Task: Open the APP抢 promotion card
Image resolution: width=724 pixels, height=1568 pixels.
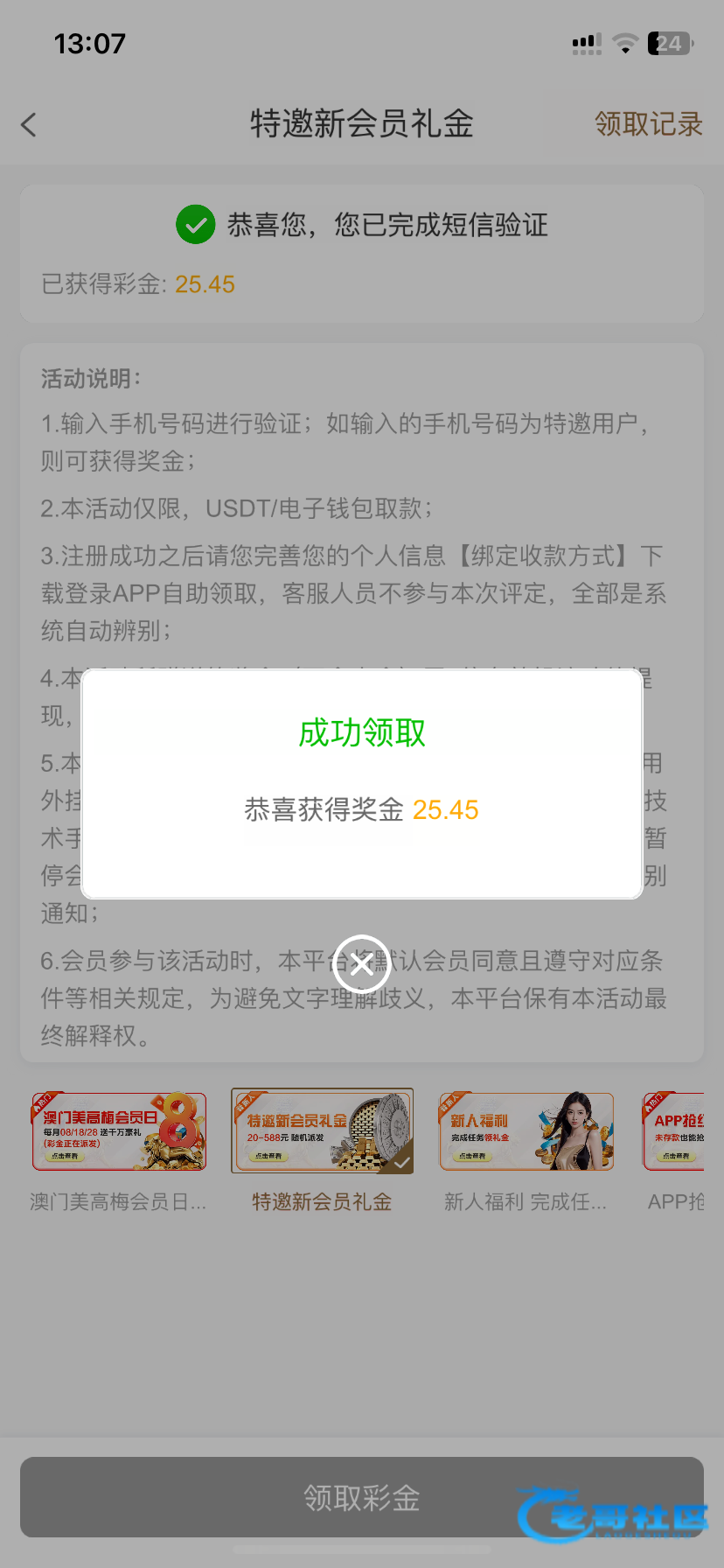Action: [674, 1130]
